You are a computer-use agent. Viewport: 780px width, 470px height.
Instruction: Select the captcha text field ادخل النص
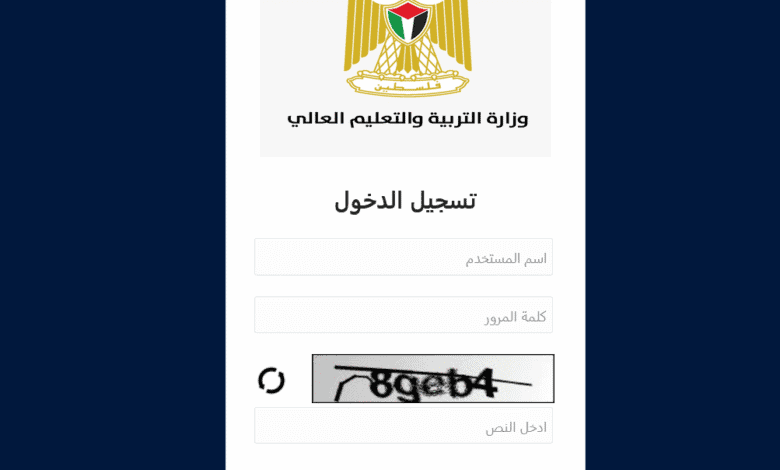click(403, 426)
